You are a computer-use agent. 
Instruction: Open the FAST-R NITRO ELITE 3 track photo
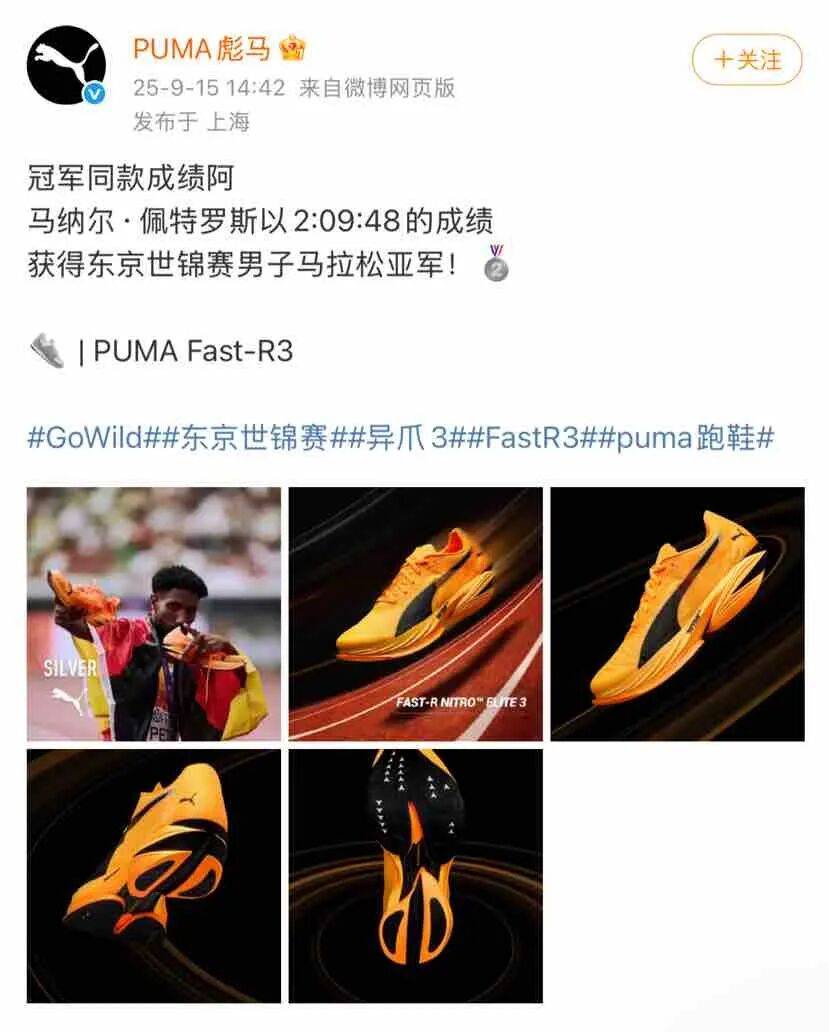tap(416, 614)
